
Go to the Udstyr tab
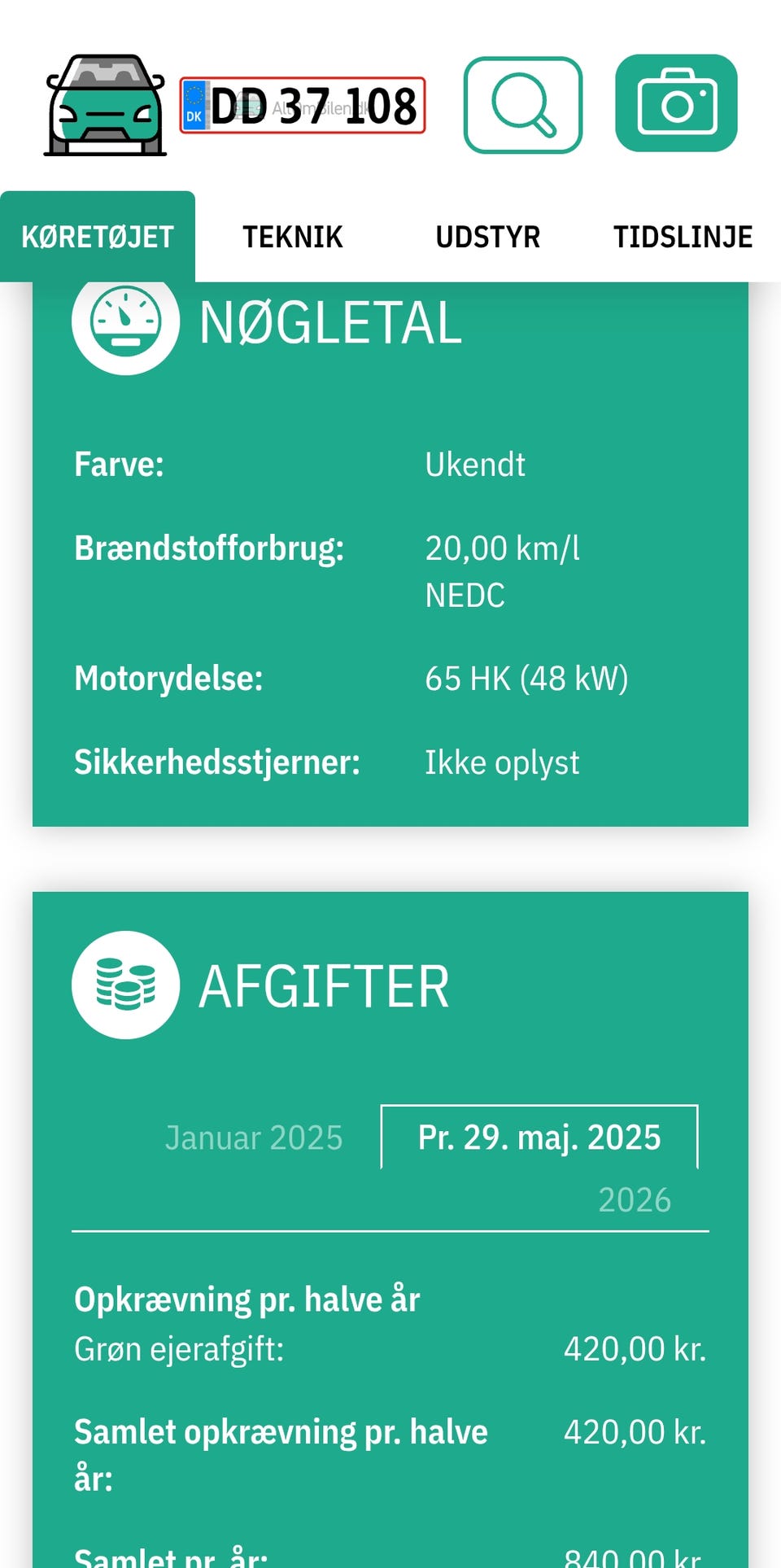tap(488, 237)
